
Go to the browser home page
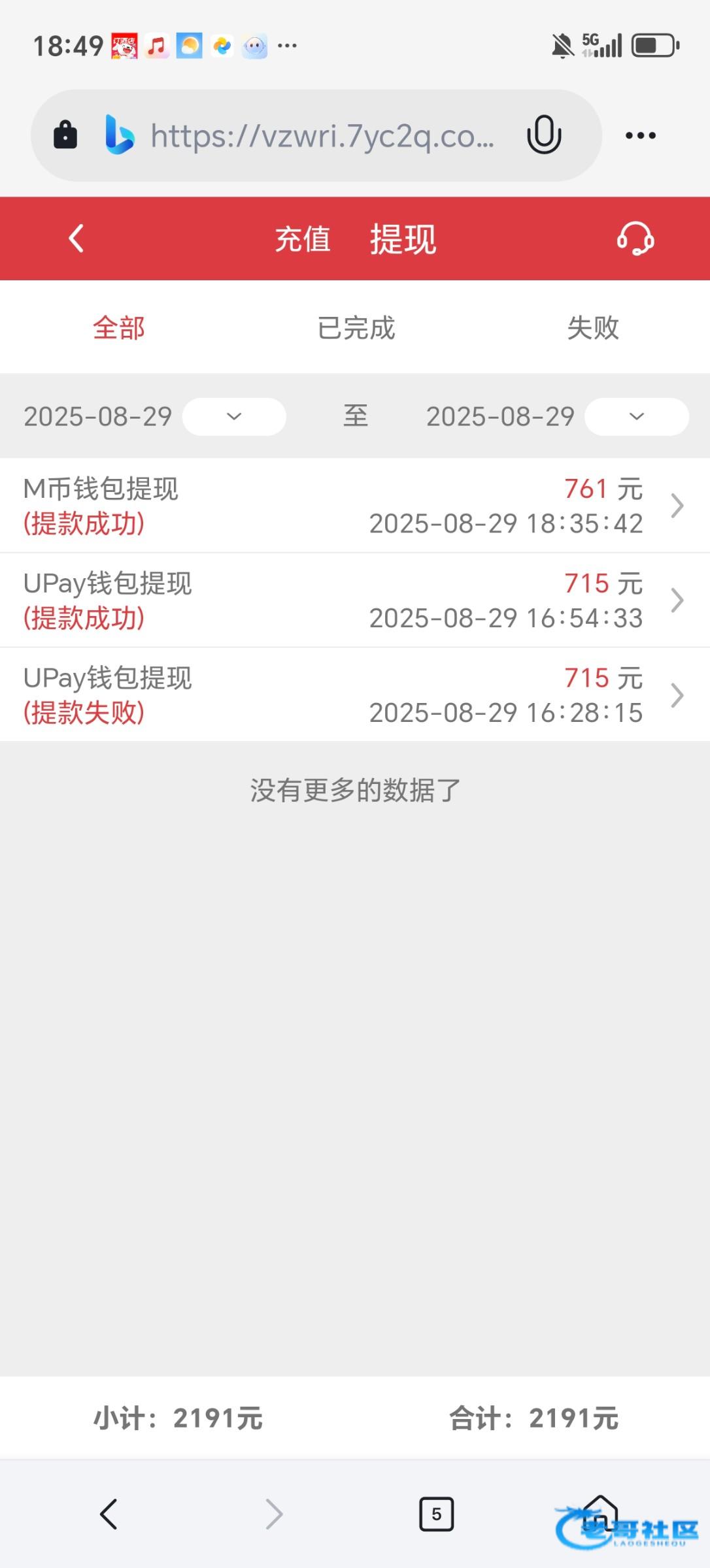[600, 1512]
